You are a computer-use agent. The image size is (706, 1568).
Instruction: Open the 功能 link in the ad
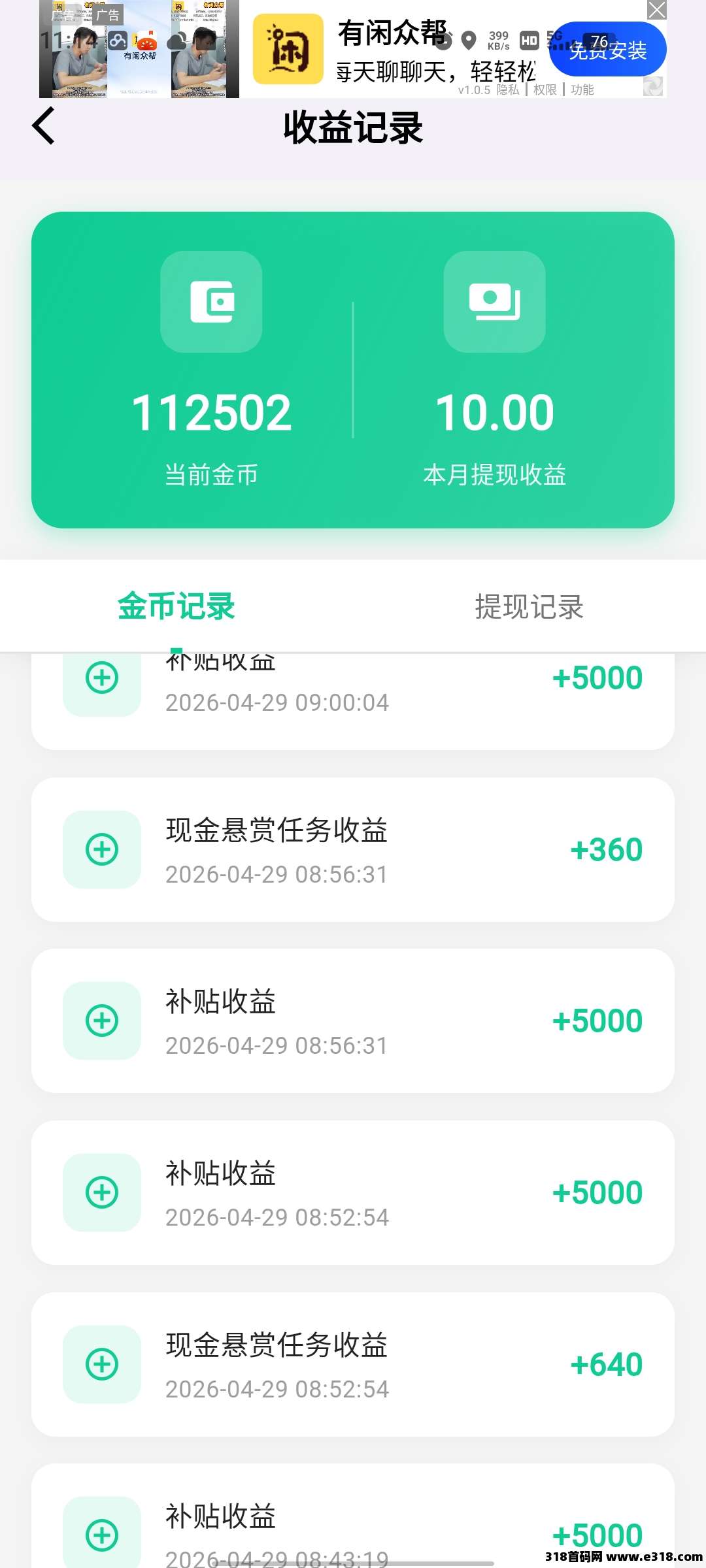(x=582, y=90)
